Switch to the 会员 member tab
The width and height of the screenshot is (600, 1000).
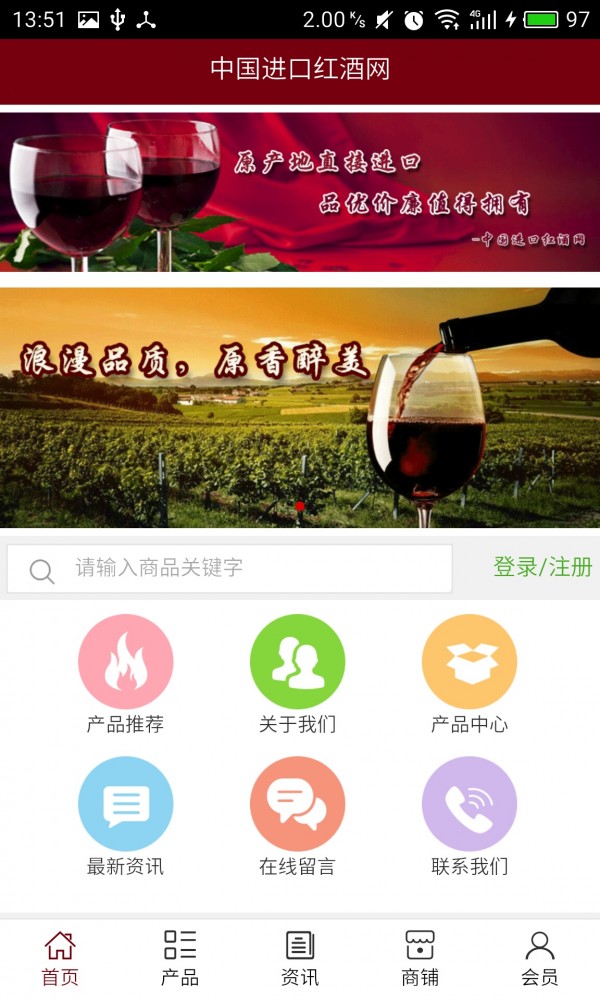coord(540,958)
